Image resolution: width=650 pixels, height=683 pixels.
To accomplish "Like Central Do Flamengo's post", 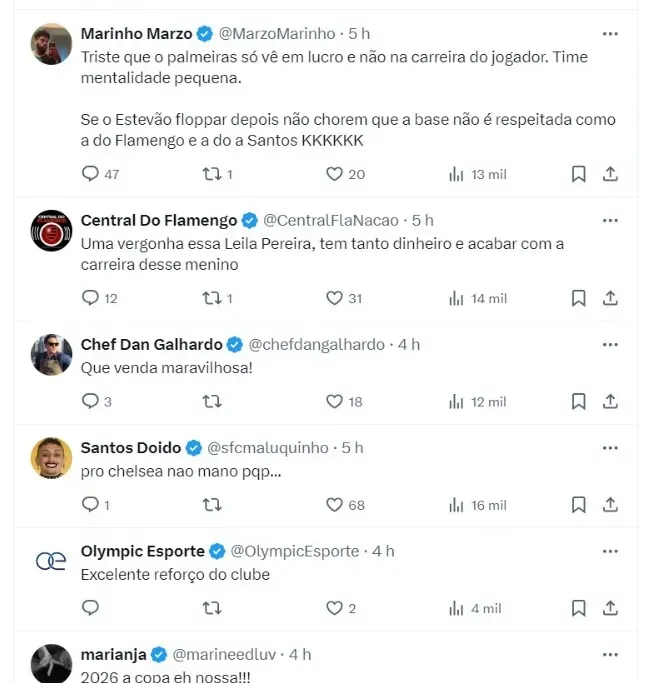I will pos(334,298).
